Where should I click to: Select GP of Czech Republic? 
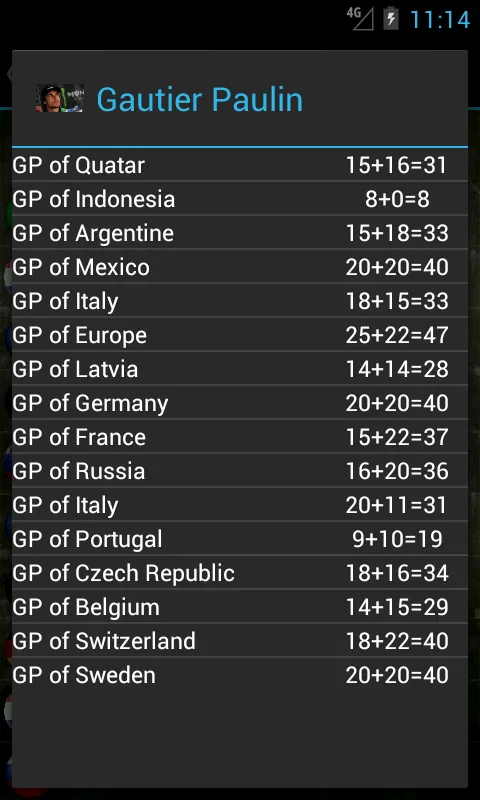coord(240,573)
